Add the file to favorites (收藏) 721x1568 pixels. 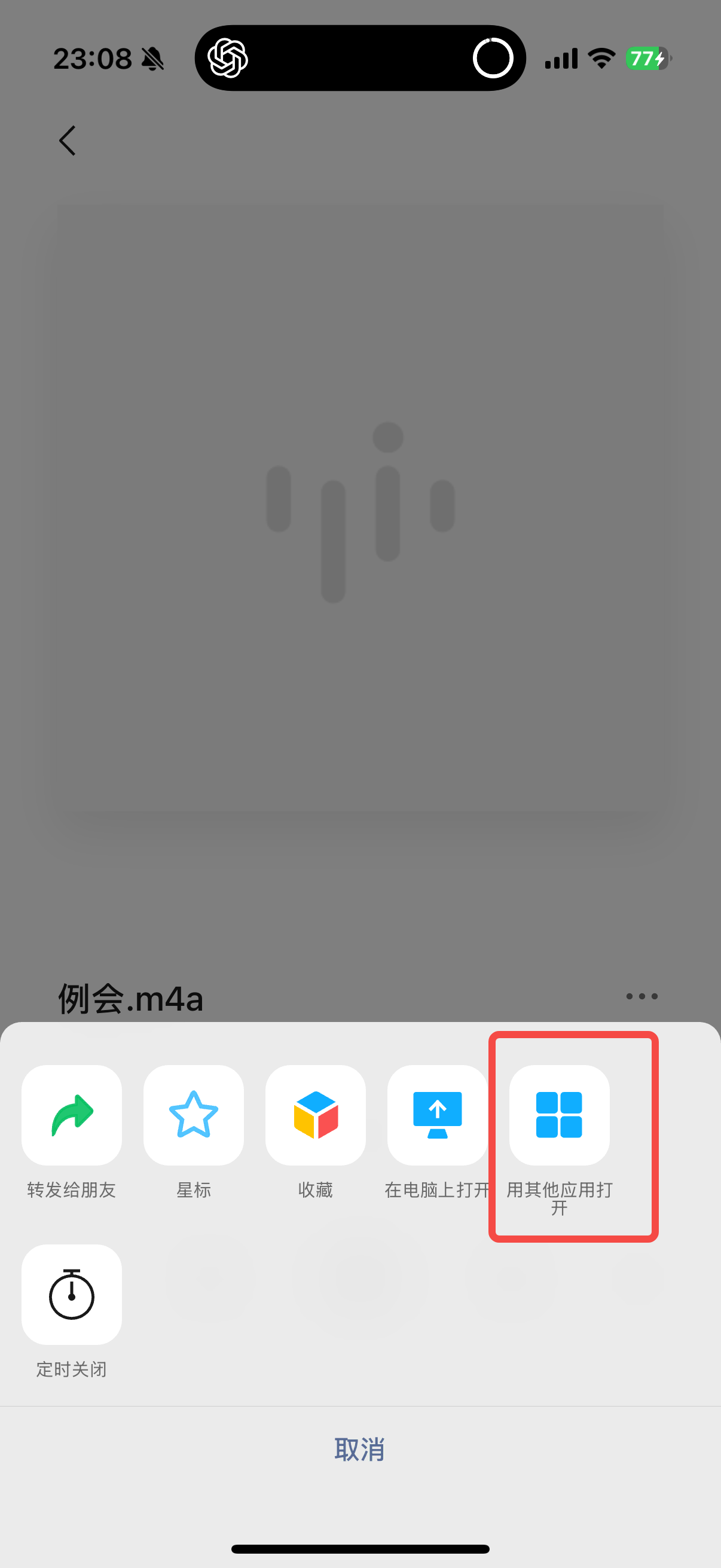(x=315, y=1115)
